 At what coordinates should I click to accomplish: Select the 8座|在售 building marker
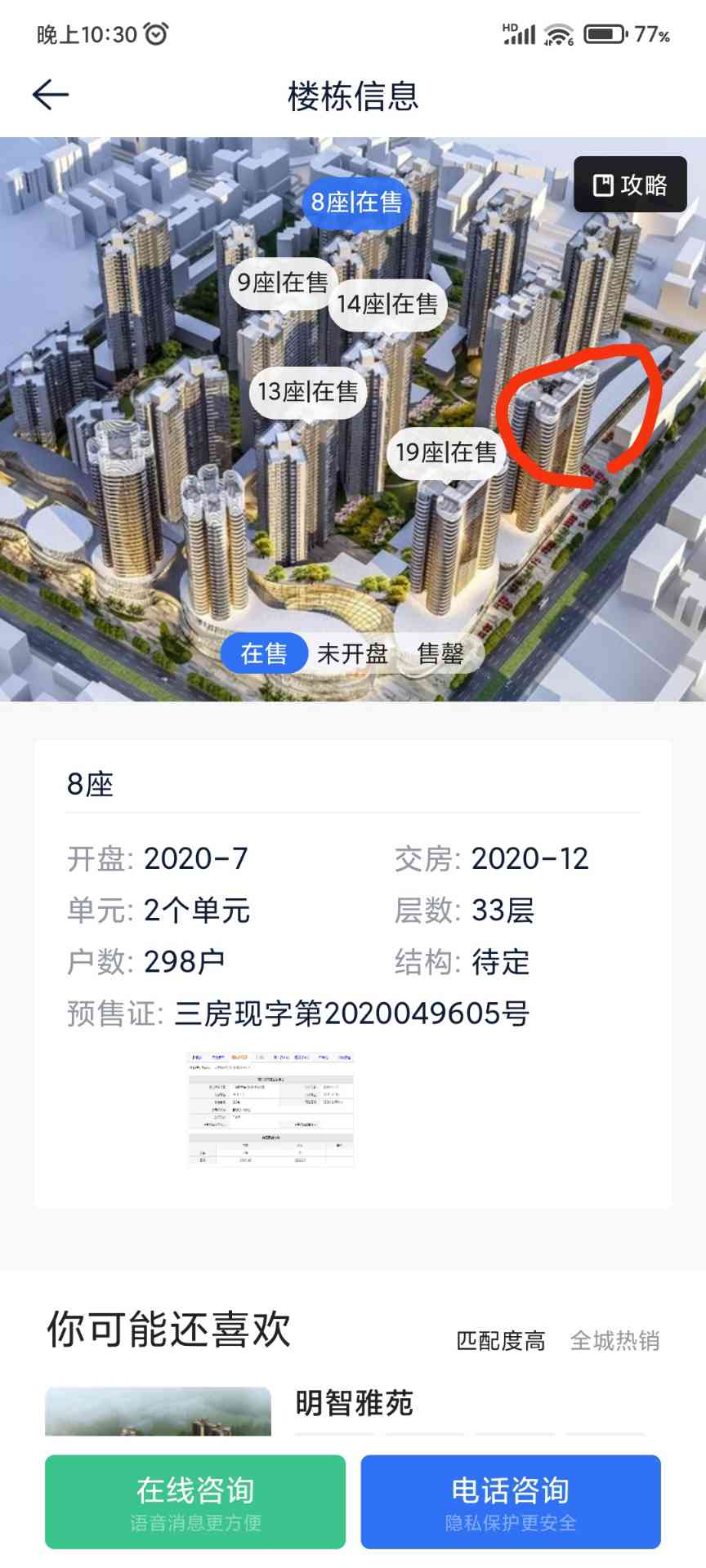pyautogui.click(x=356, y=202)
